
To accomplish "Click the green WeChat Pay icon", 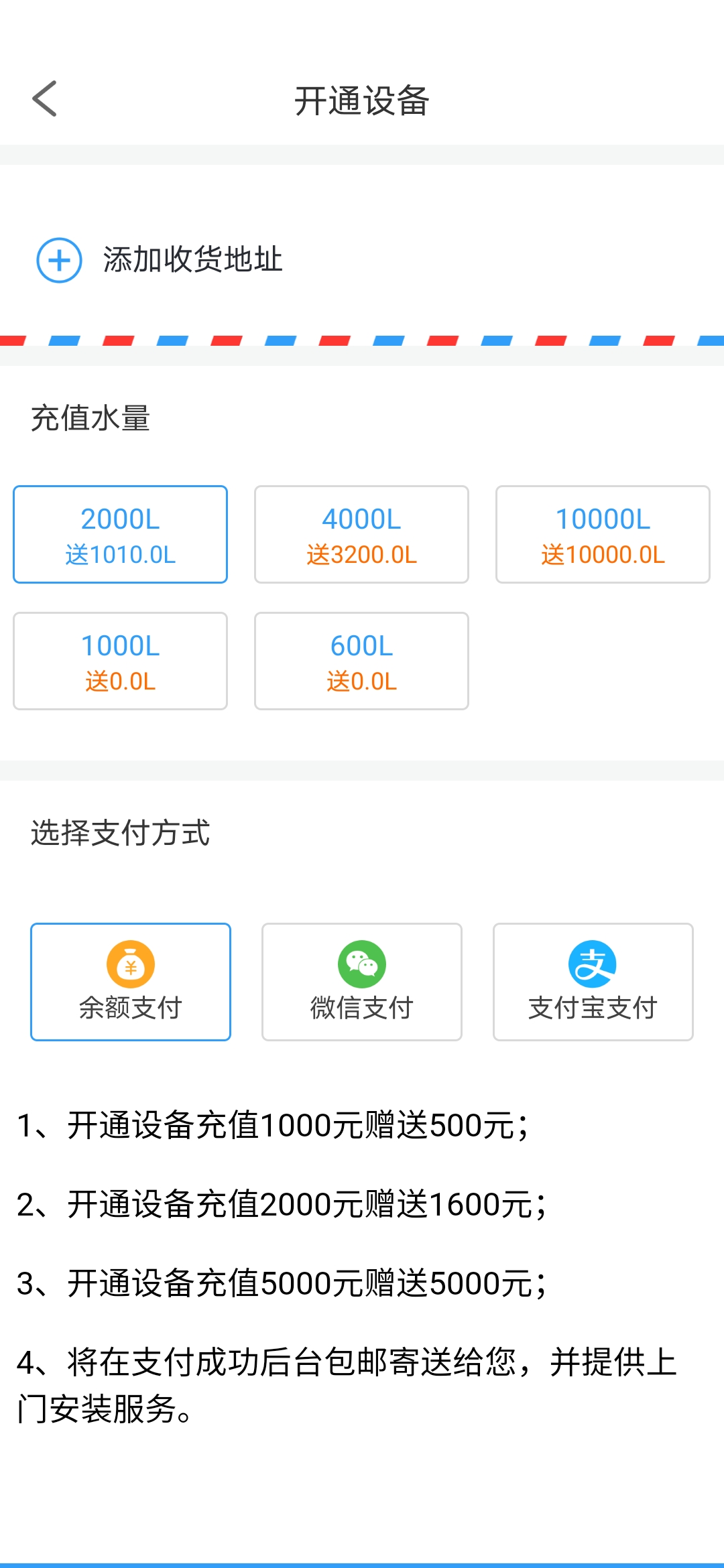I will 361,963.
